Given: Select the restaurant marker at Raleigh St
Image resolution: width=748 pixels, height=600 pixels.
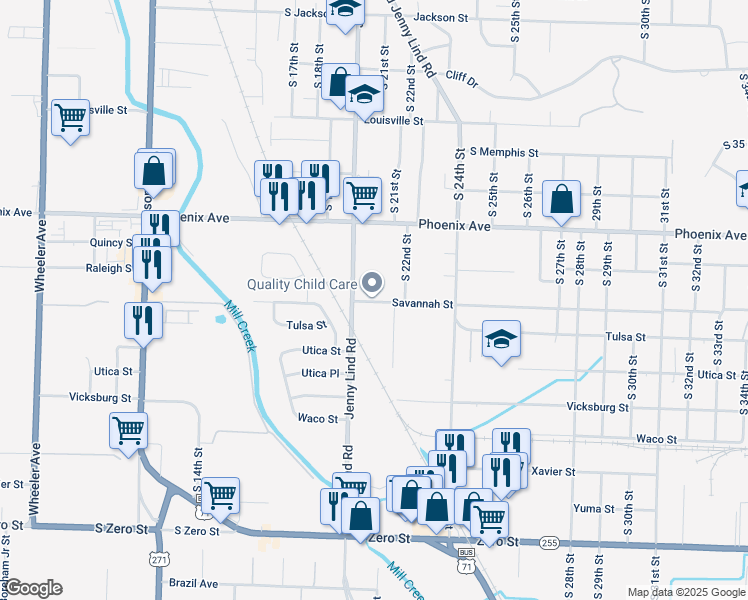Looking at the screenshot, I should click(152, 266).
